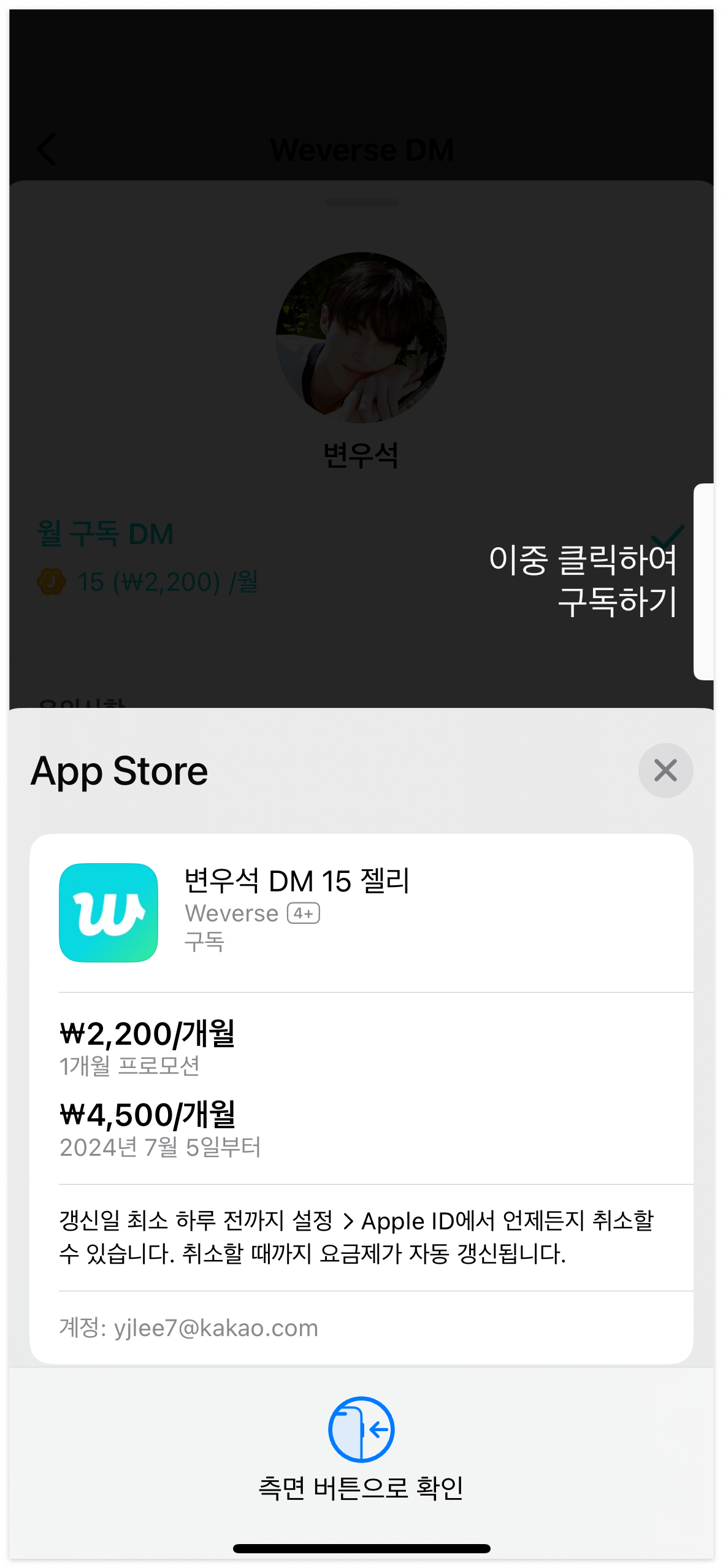The width and height of the screenshot is (723, 1568).
Task: Dismiss the App Store purchase sheet
Action: pos(665,771)
